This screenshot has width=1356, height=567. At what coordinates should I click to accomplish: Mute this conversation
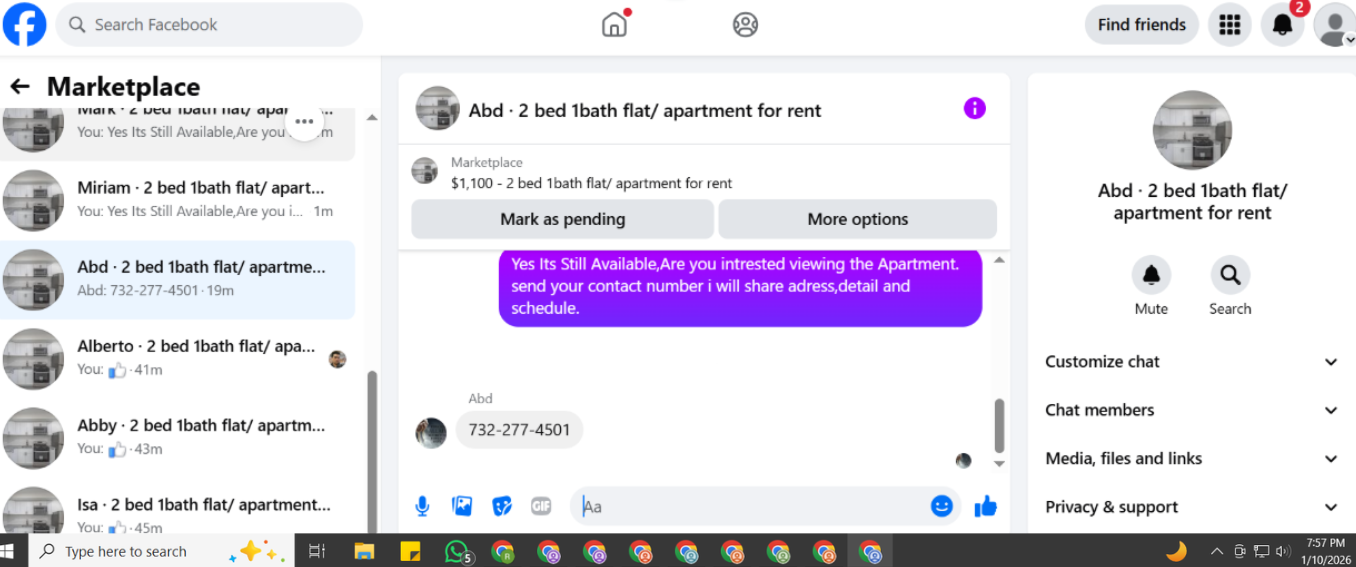1151,275
